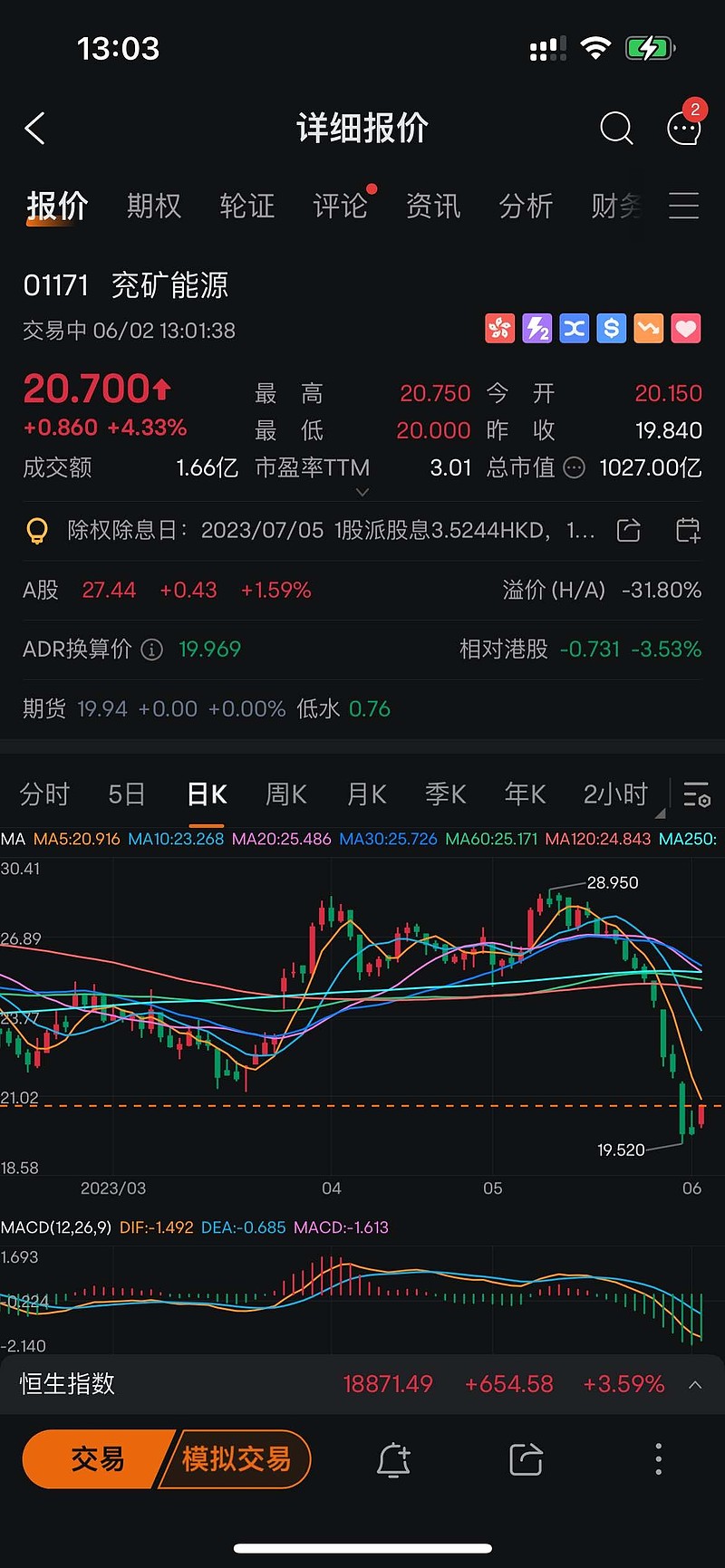Add dividend date to calendar
725x1568 pixels.
689,530
